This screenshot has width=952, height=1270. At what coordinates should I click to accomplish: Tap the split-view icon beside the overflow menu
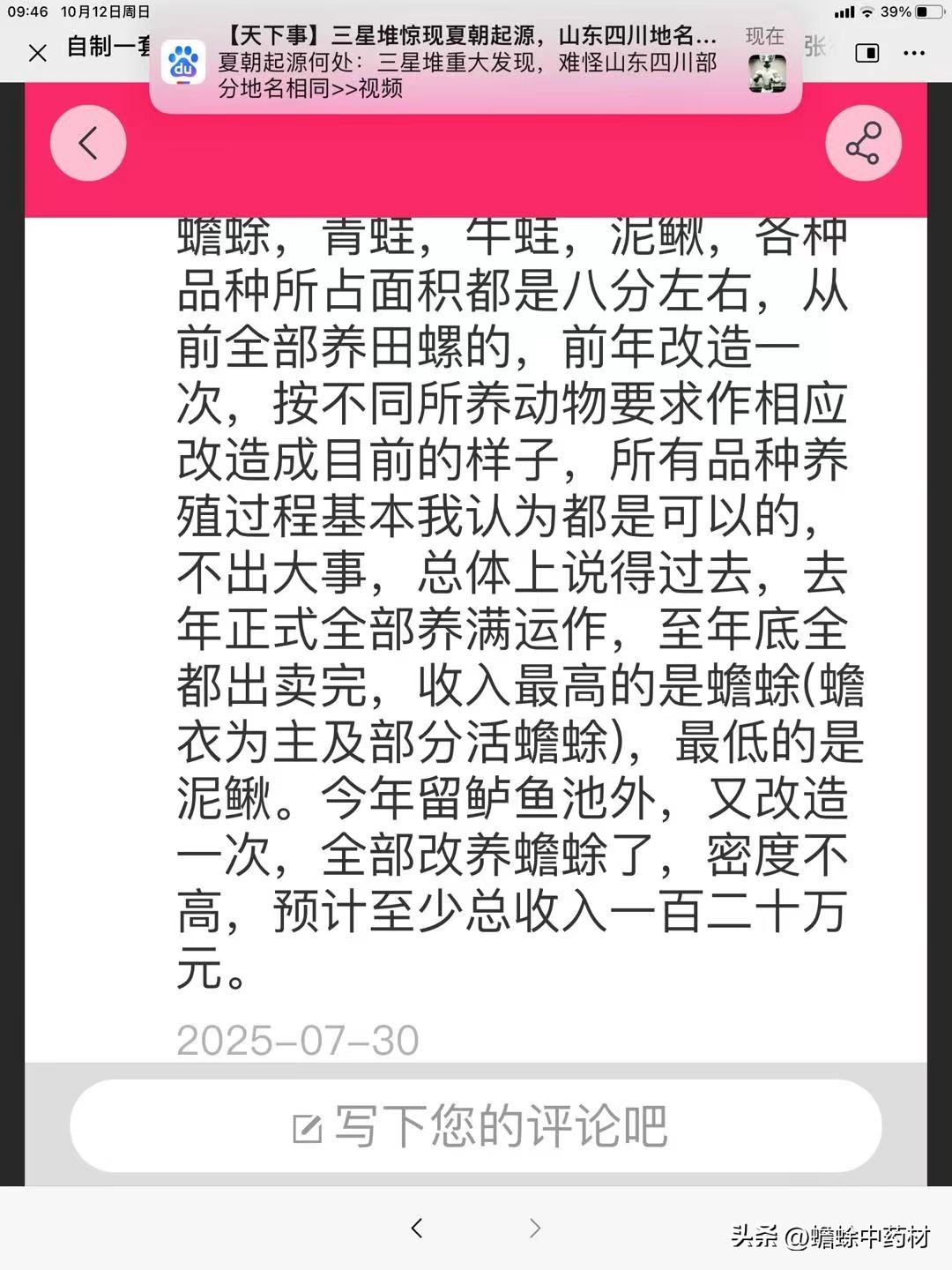[867, 53]
